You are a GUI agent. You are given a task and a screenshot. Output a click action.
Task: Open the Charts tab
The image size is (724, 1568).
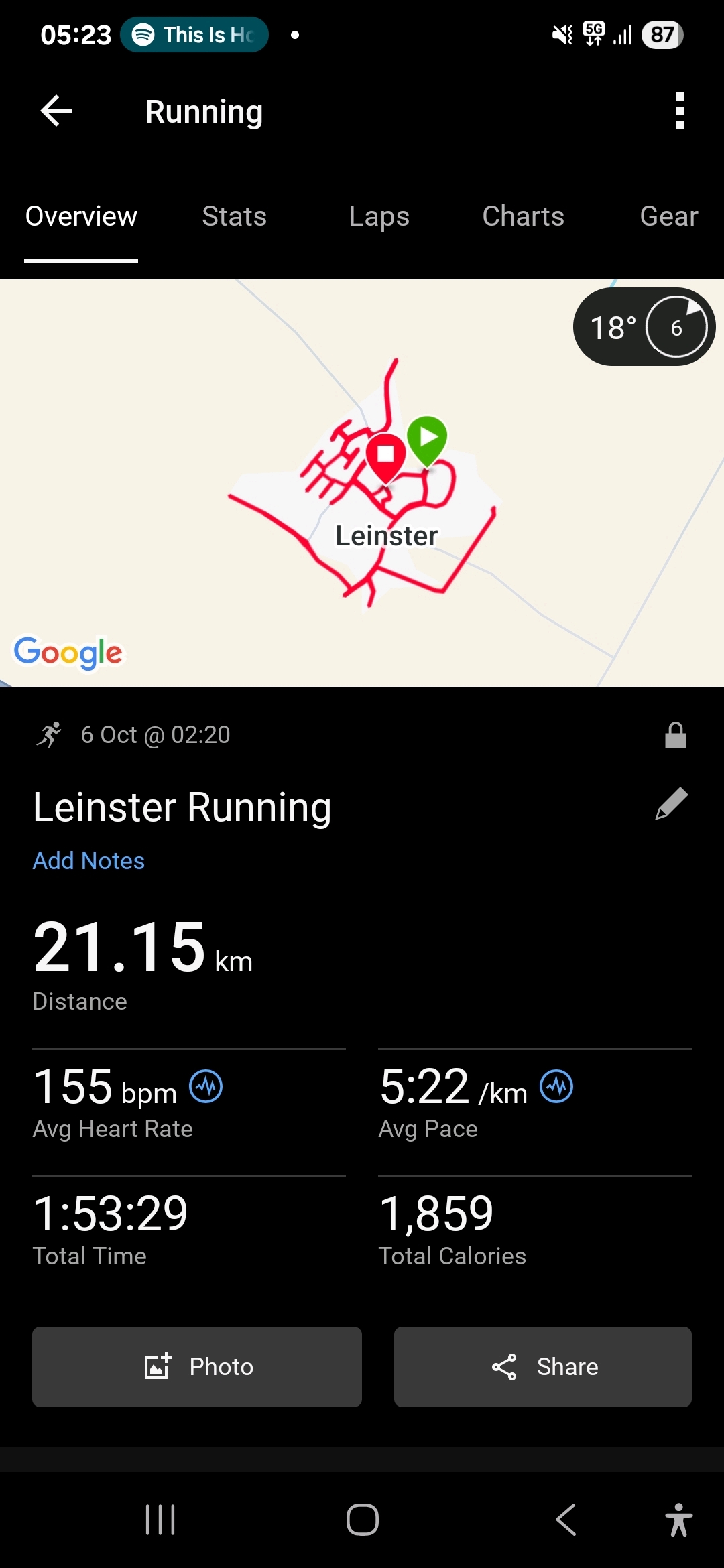pos(523,216)
